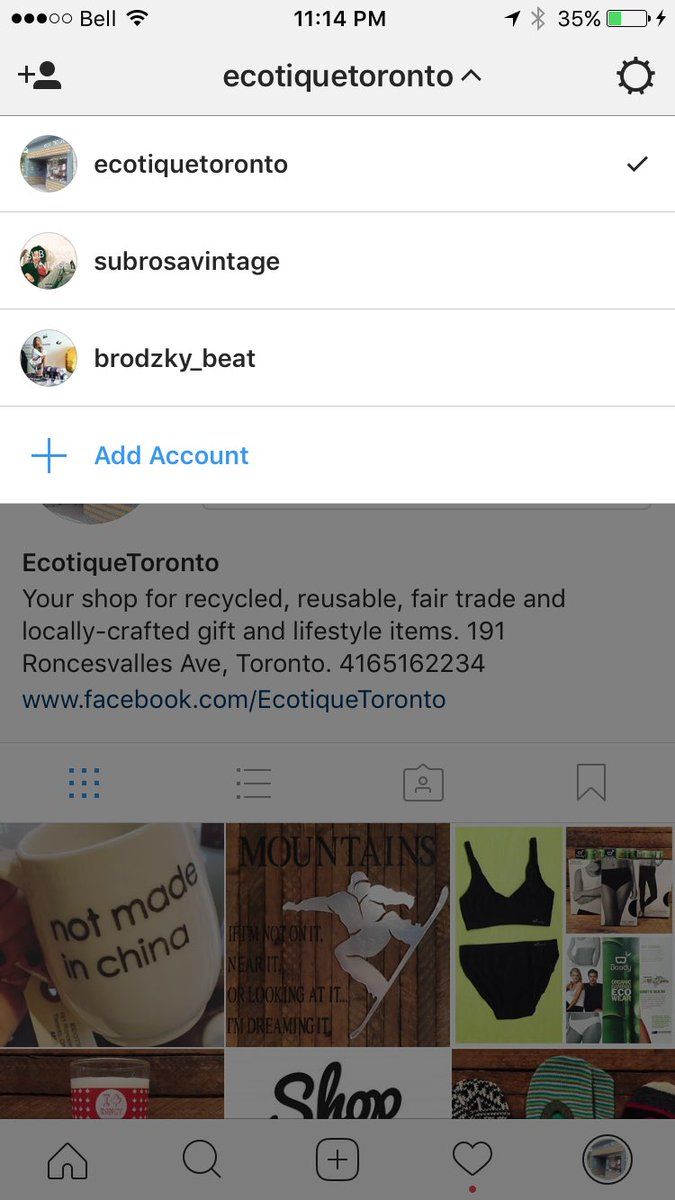This screenshot has width=675, height=1200.
Task: Switch to list view tab
Action: point(253,783)
